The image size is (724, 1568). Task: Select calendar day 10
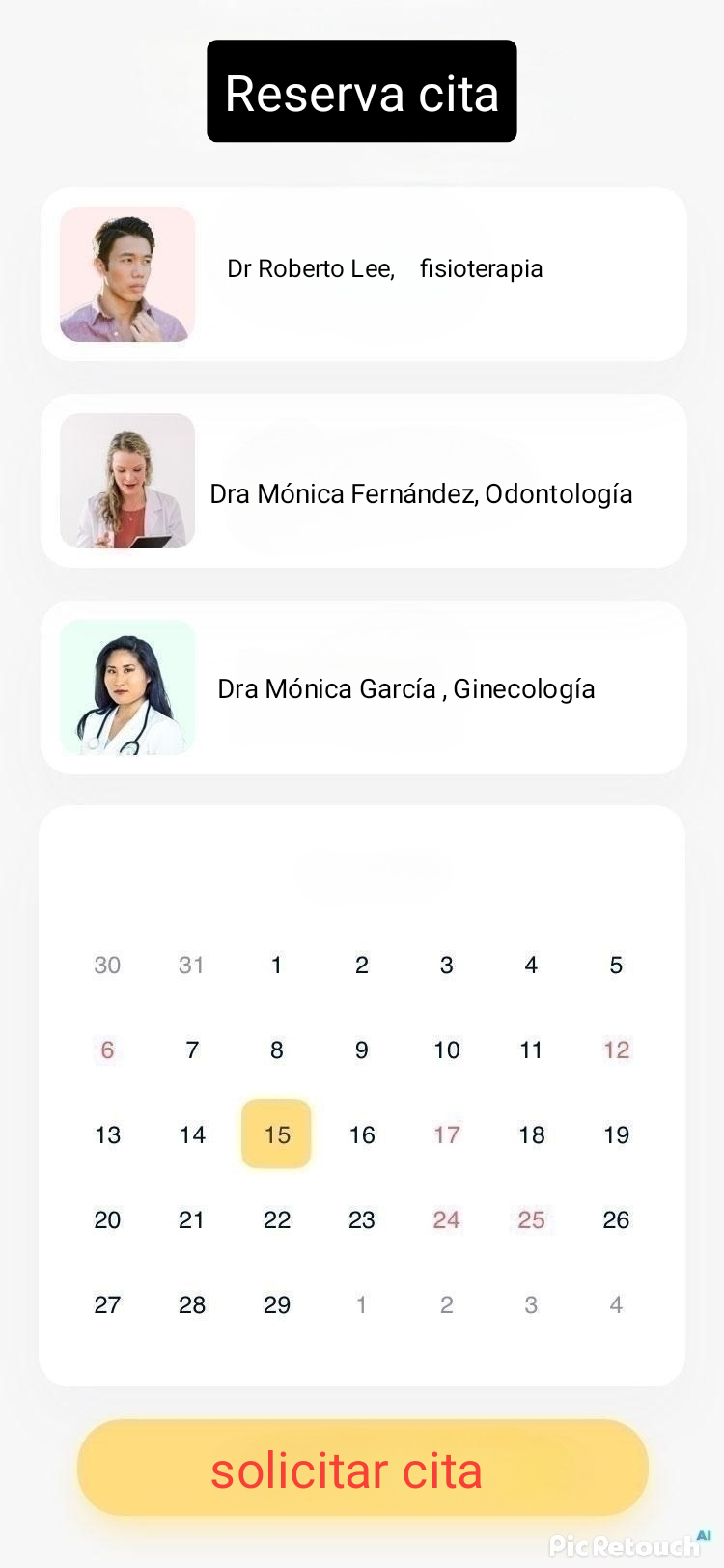point(447,1050)
